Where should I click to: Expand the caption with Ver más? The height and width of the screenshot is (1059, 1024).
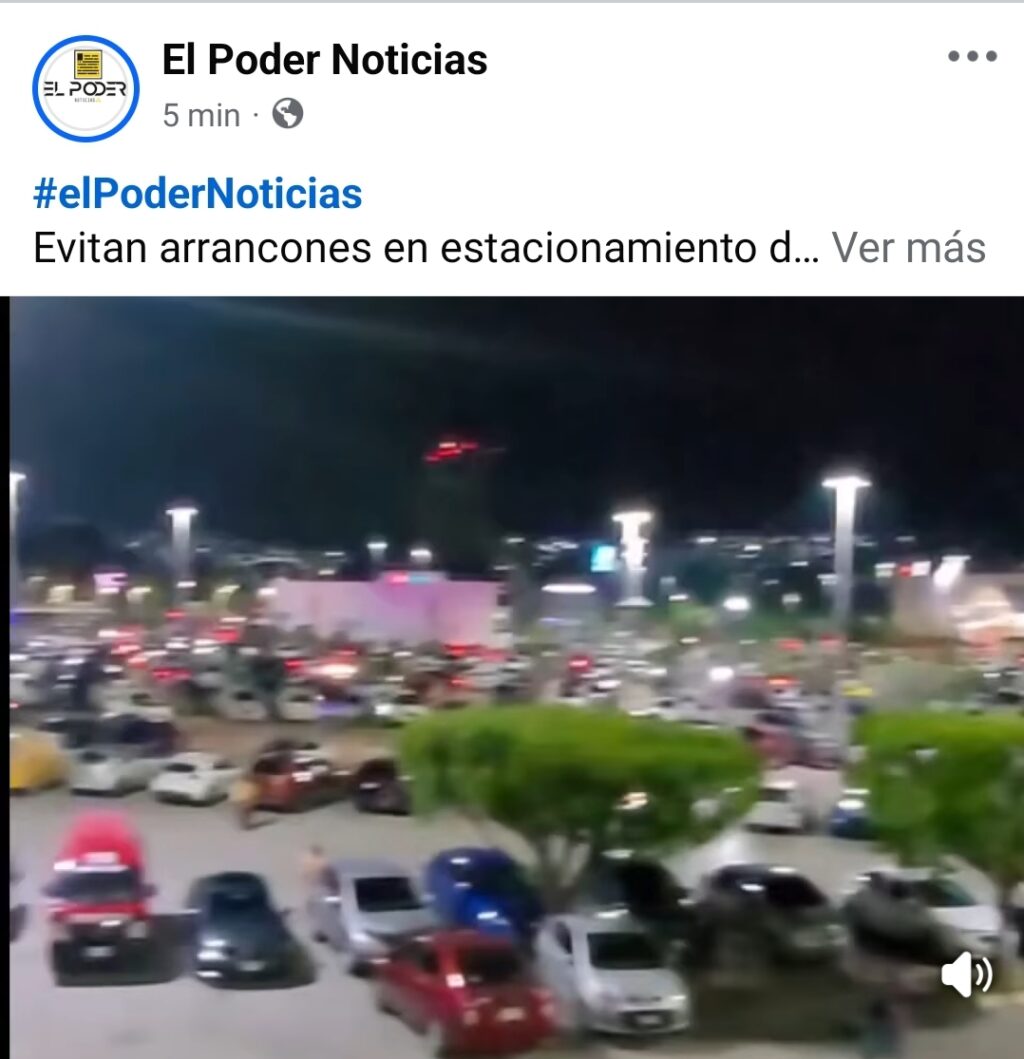[908, 247]
